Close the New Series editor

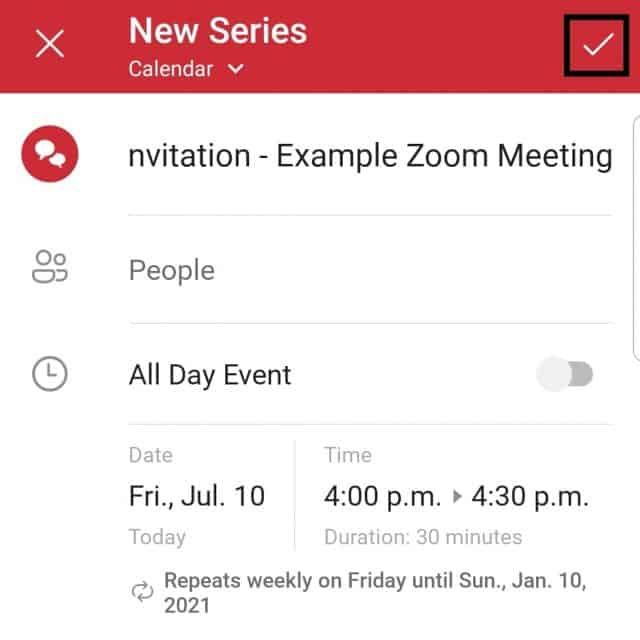(x=50, y=45)
